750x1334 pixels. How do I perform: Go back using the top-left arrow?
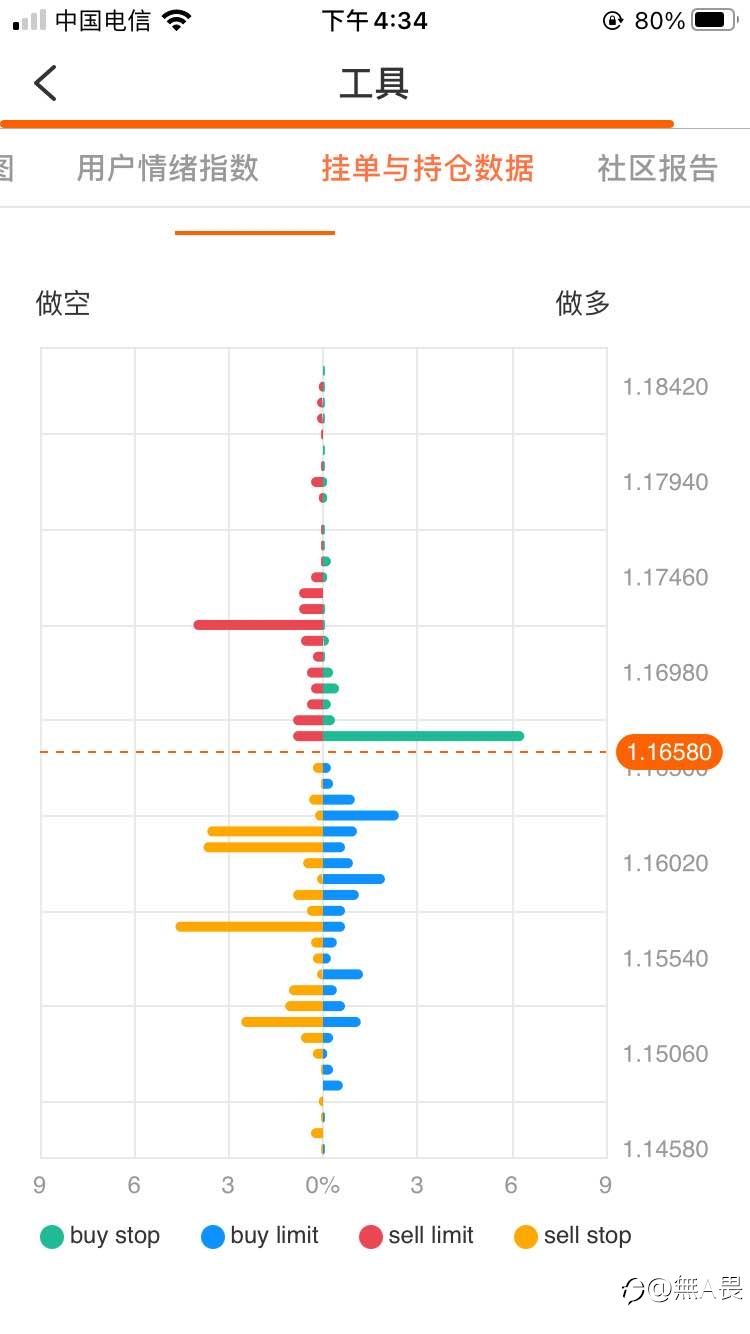45,83
